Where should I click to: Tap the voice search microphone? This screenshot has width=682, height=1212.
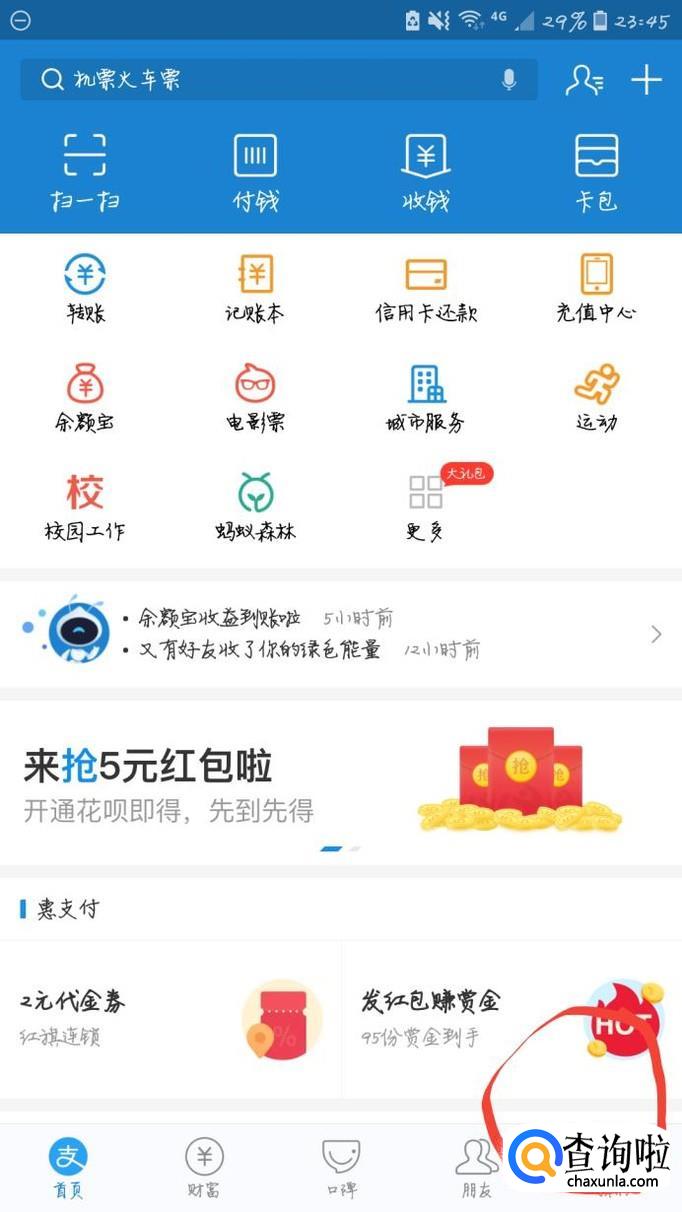[x=509, y=80]
